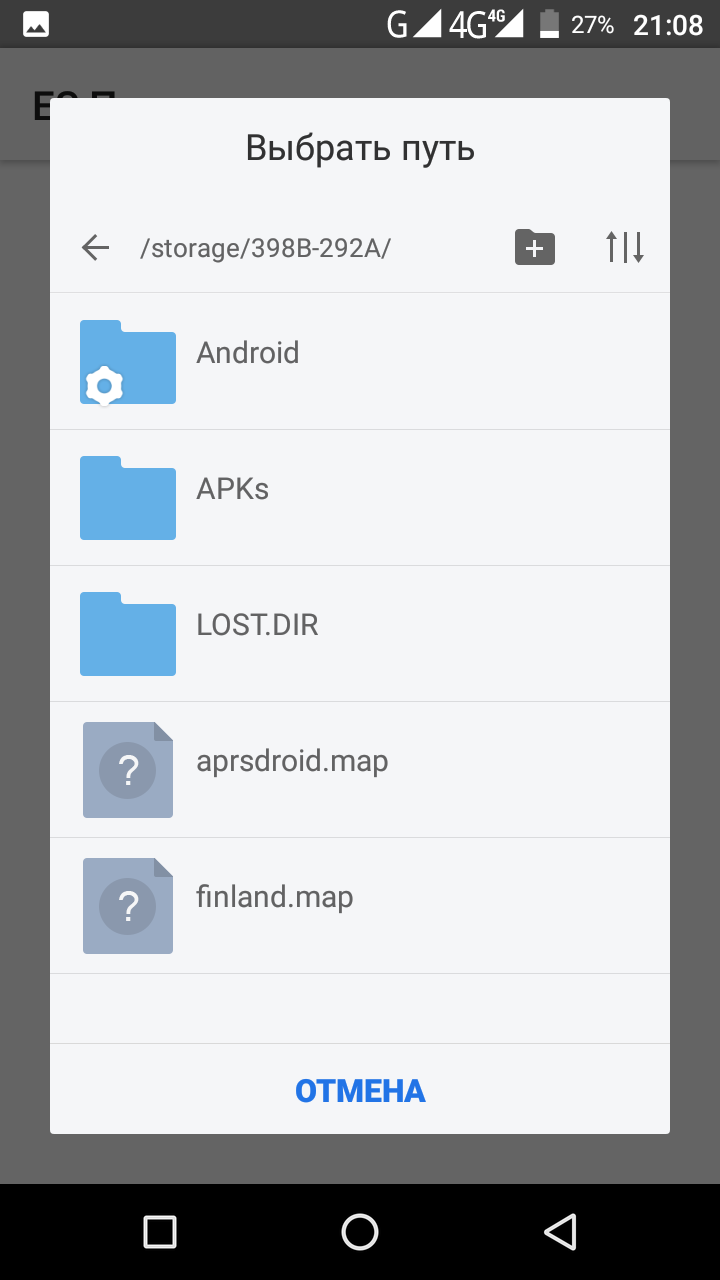Tap the system home button
This screenshot has height=1280, width=720.
(x=360, y=1232)
